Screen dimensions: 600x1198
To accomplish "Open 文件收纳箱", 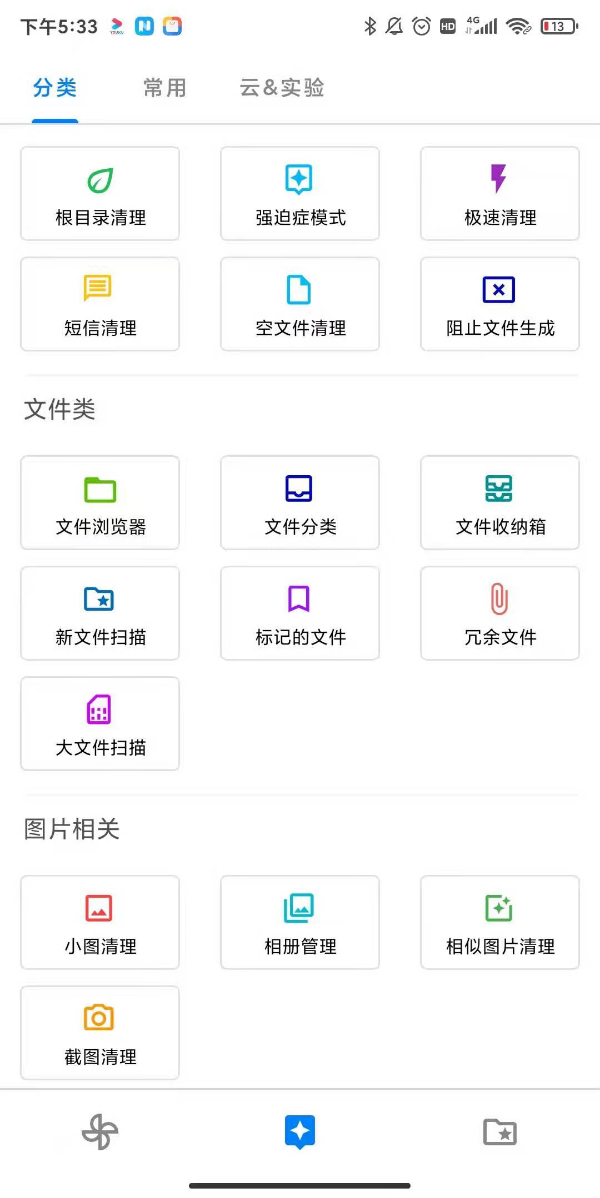I will tap(500, 503).
